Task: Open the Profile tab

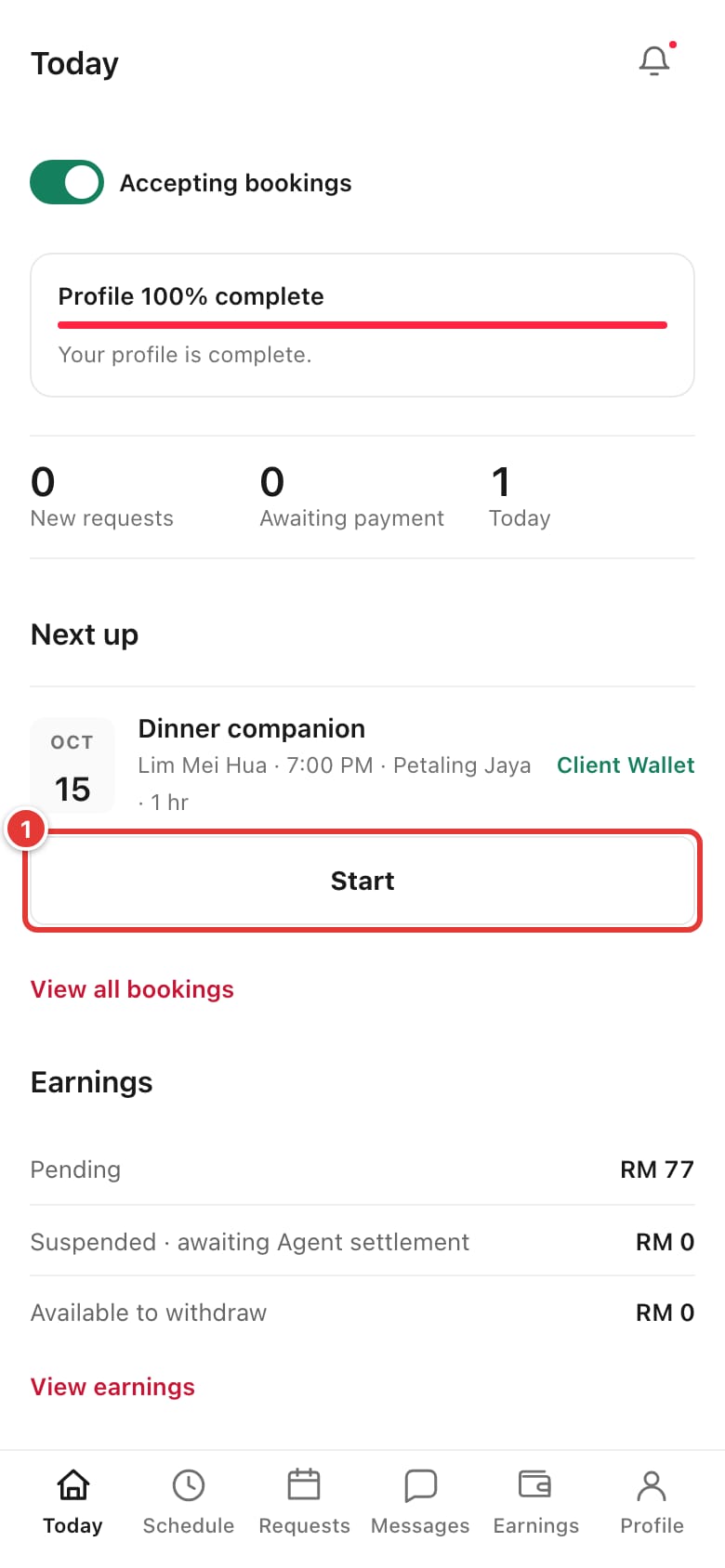Action: pos(652,1501)
